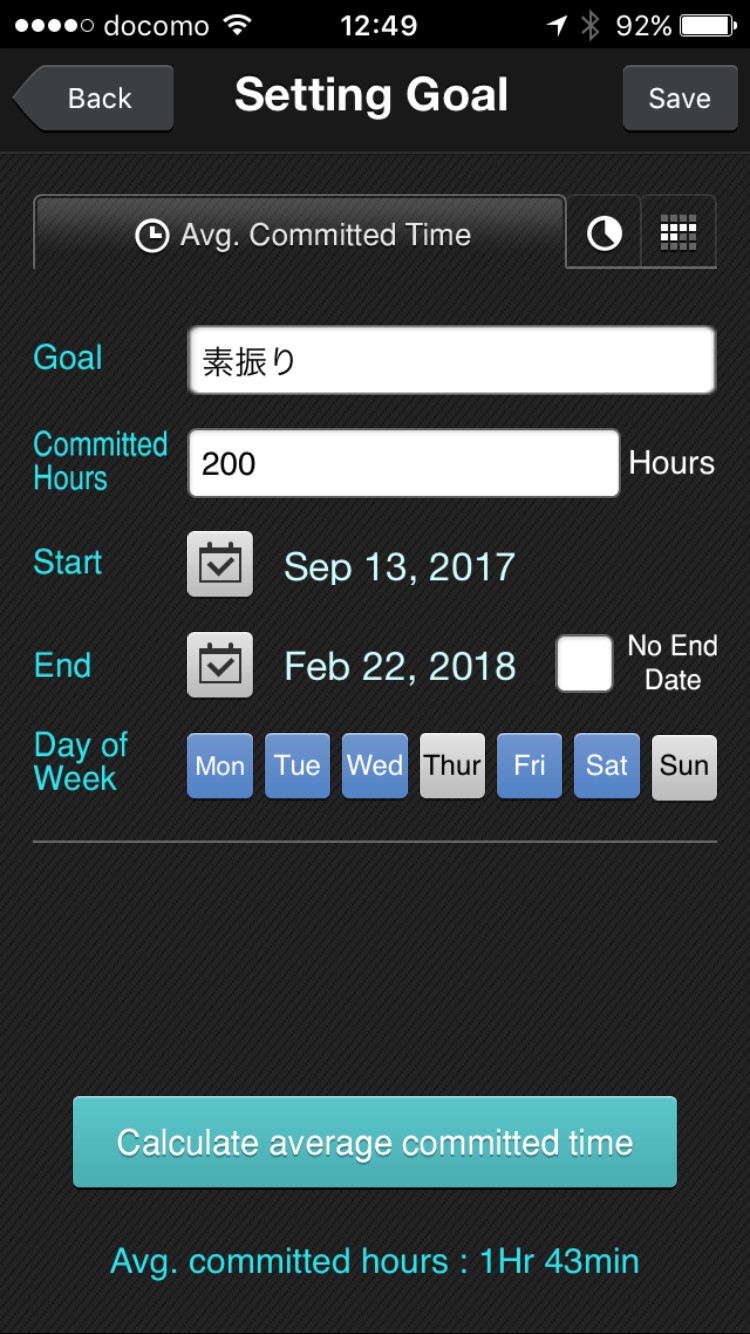Check the No End Date box
The image size is (750, 1334).
click(x=584, y=664)
